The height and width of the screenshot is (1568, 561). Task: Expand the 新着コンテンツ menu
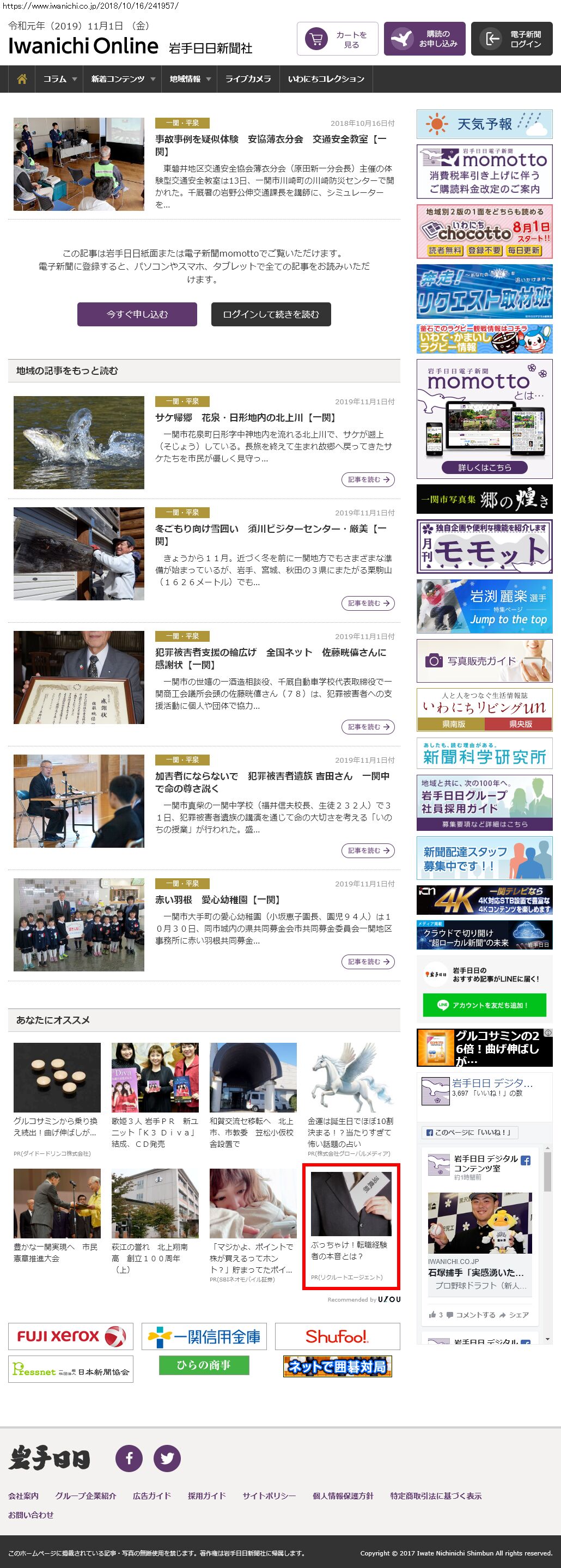pos(123,79)
